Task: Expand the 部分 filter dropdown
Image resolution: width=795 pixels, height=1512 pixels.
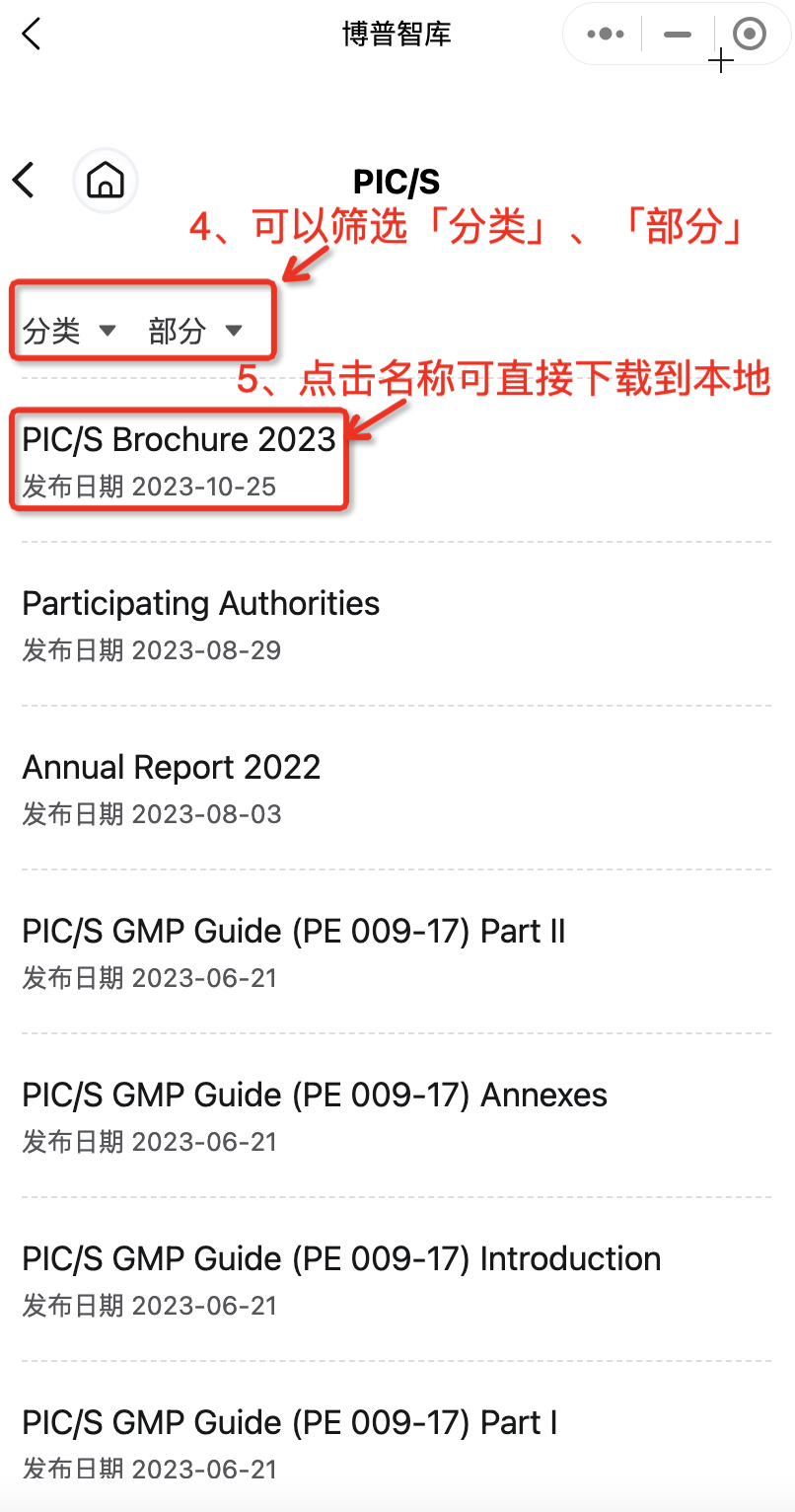Action: click(195, 331)
